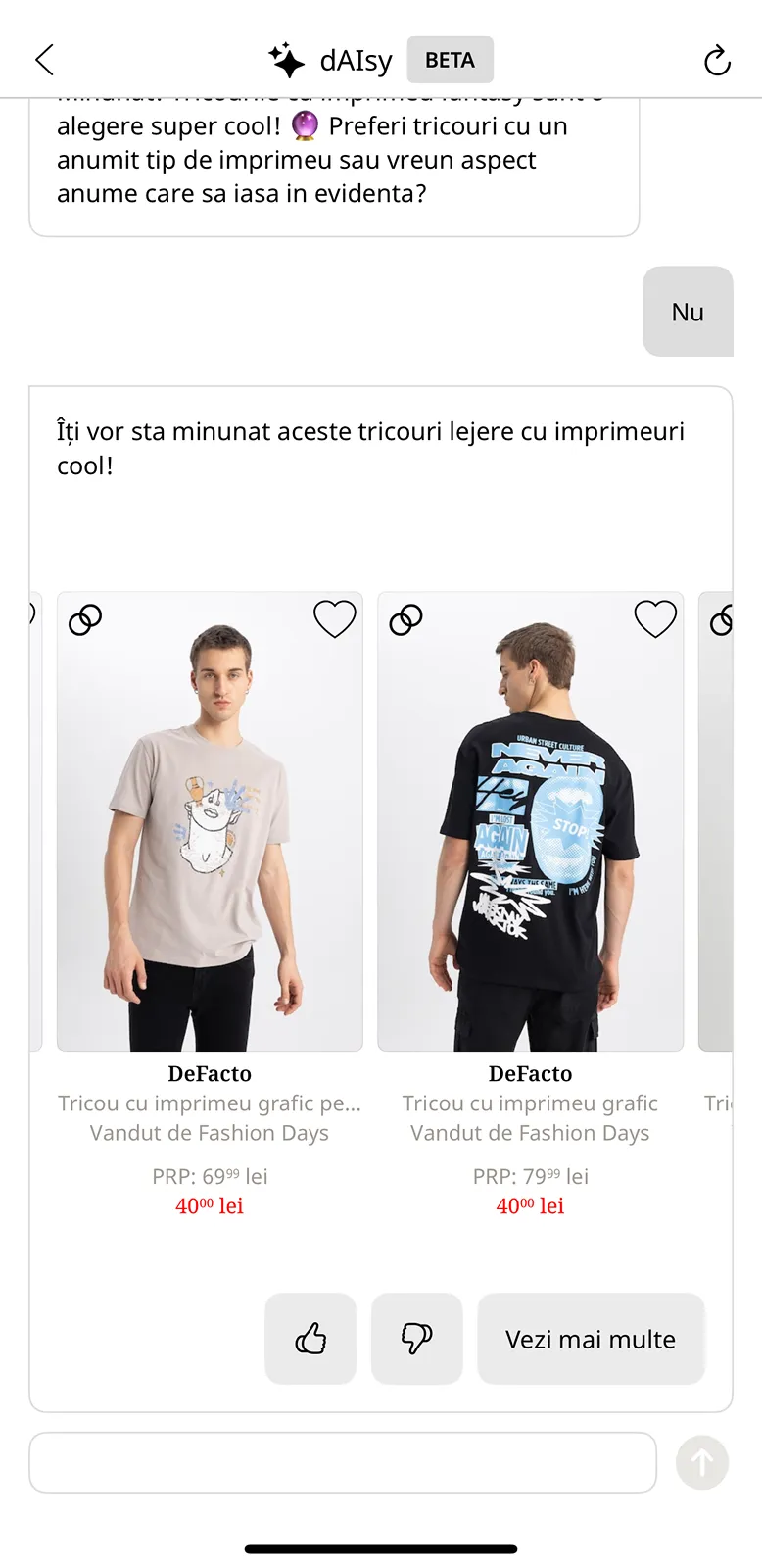
Task: Favorite the black DeFacto graphic T-shirt
Action: coord(655,619)
